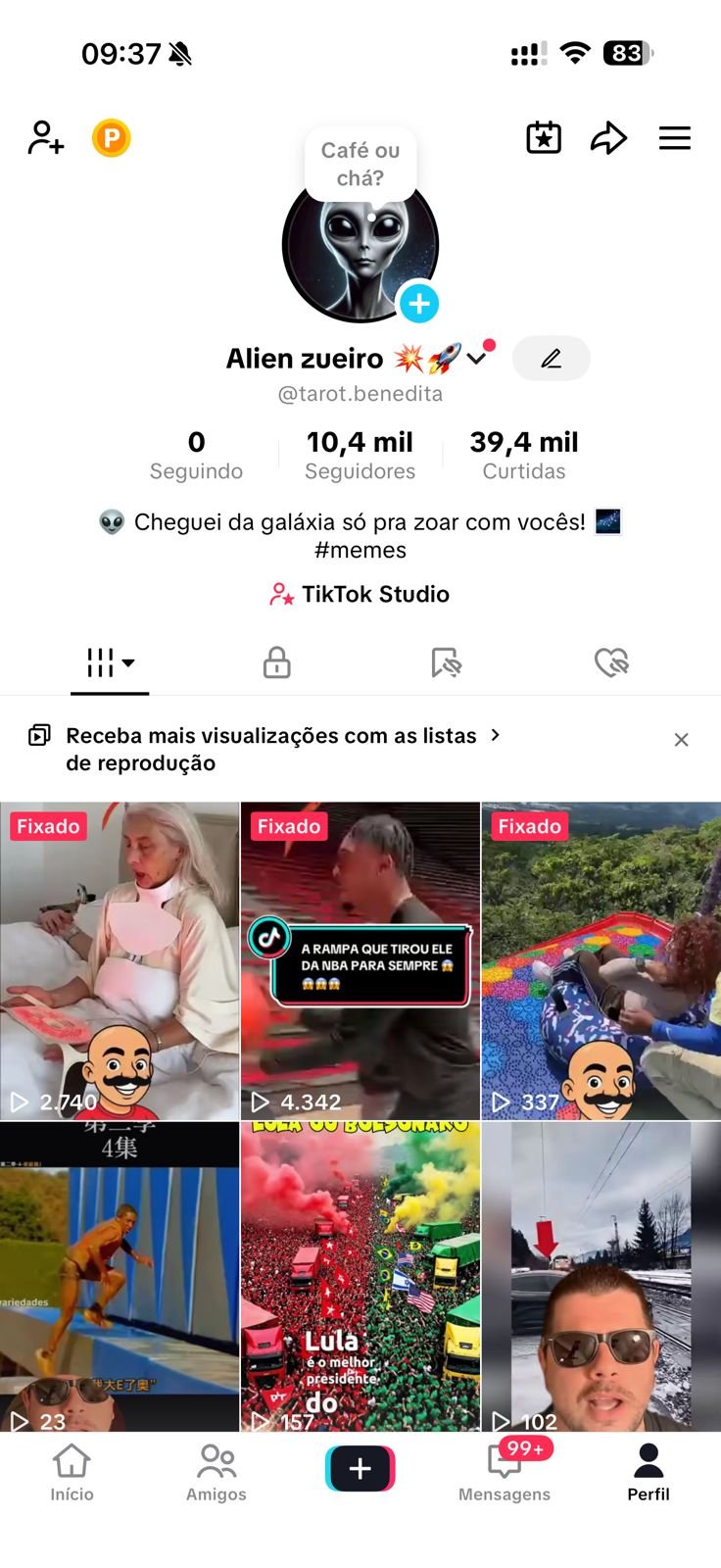Tap the plus badge on the avatar

pos(419,304)
